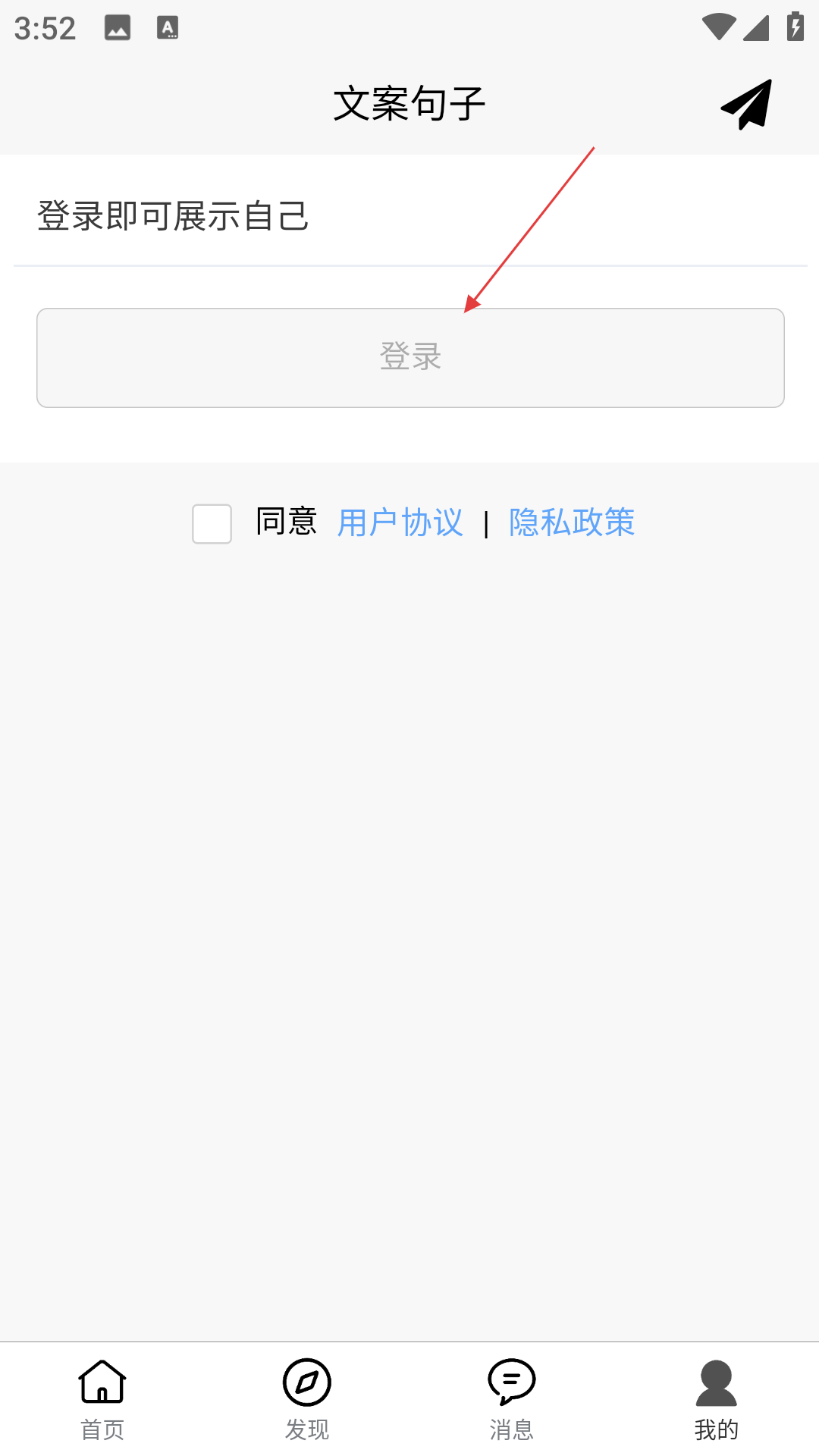Screen dimensions: 819x1456
Task: Open the 消息 messages tab
Action: pyautogui.click(x=512, y=1400)
